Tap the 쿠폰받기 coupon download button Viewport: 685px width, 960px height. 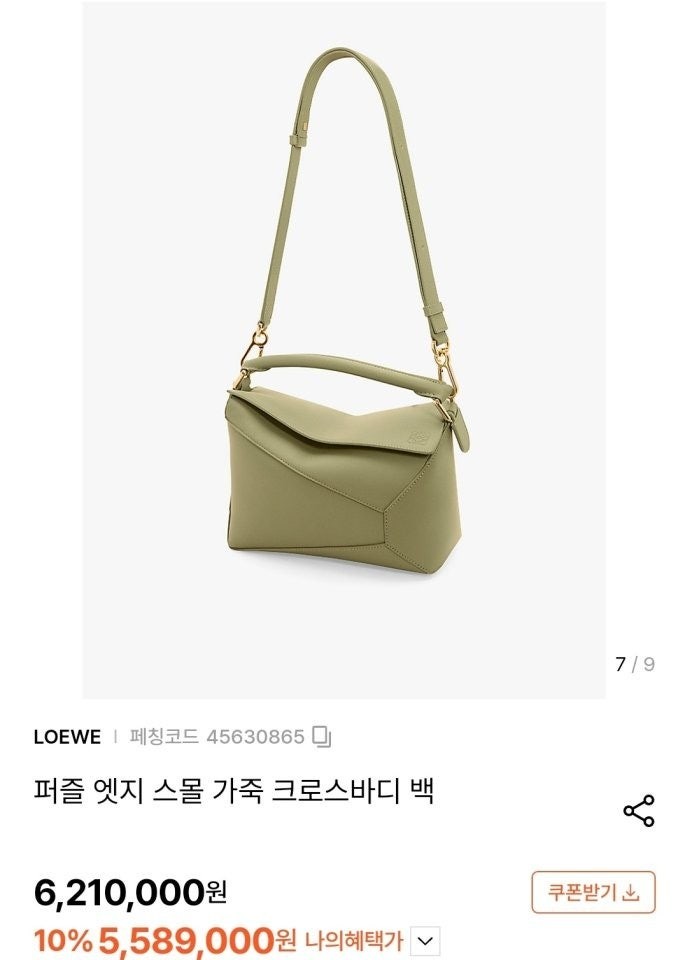click(x=593, y=892)
